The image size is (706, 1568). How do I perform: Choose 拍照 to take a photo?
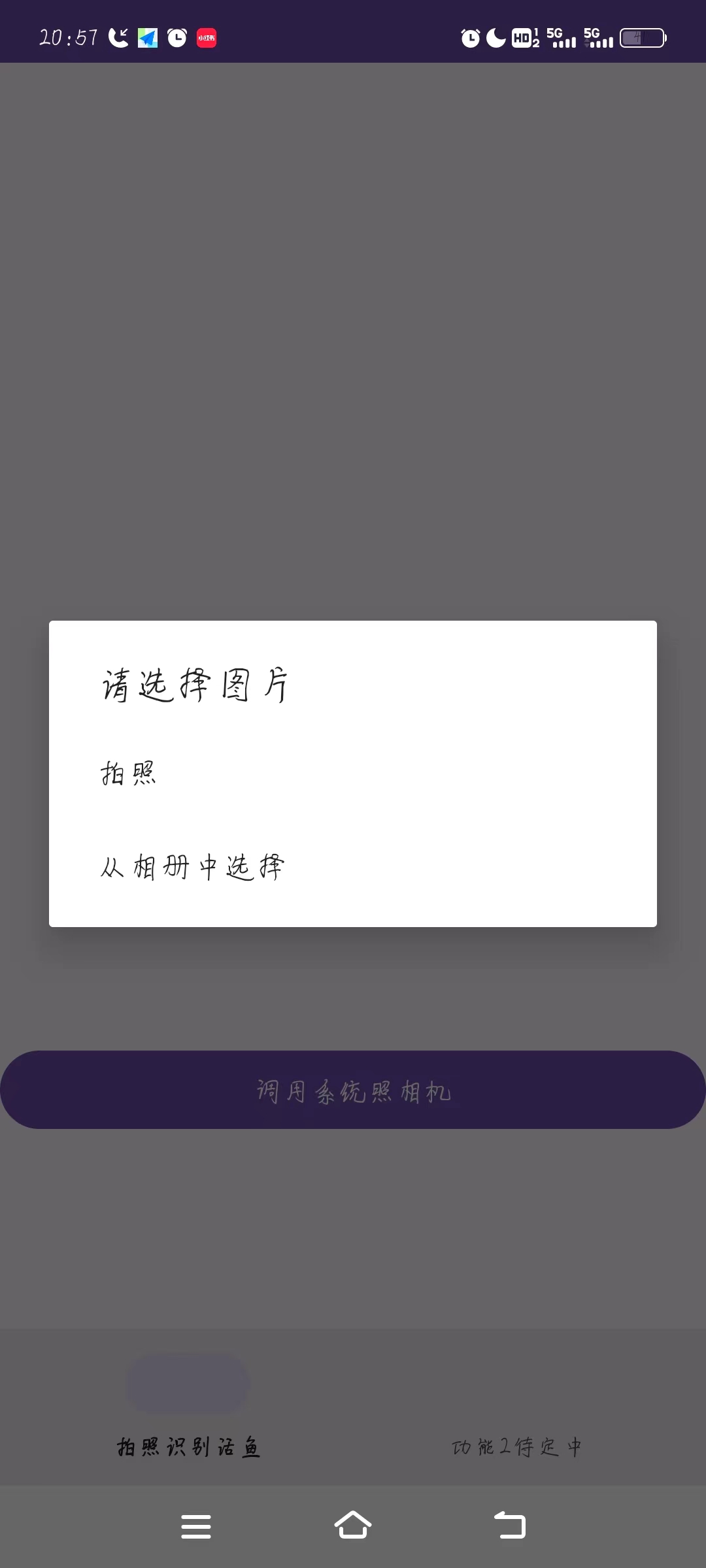point(129,774)
